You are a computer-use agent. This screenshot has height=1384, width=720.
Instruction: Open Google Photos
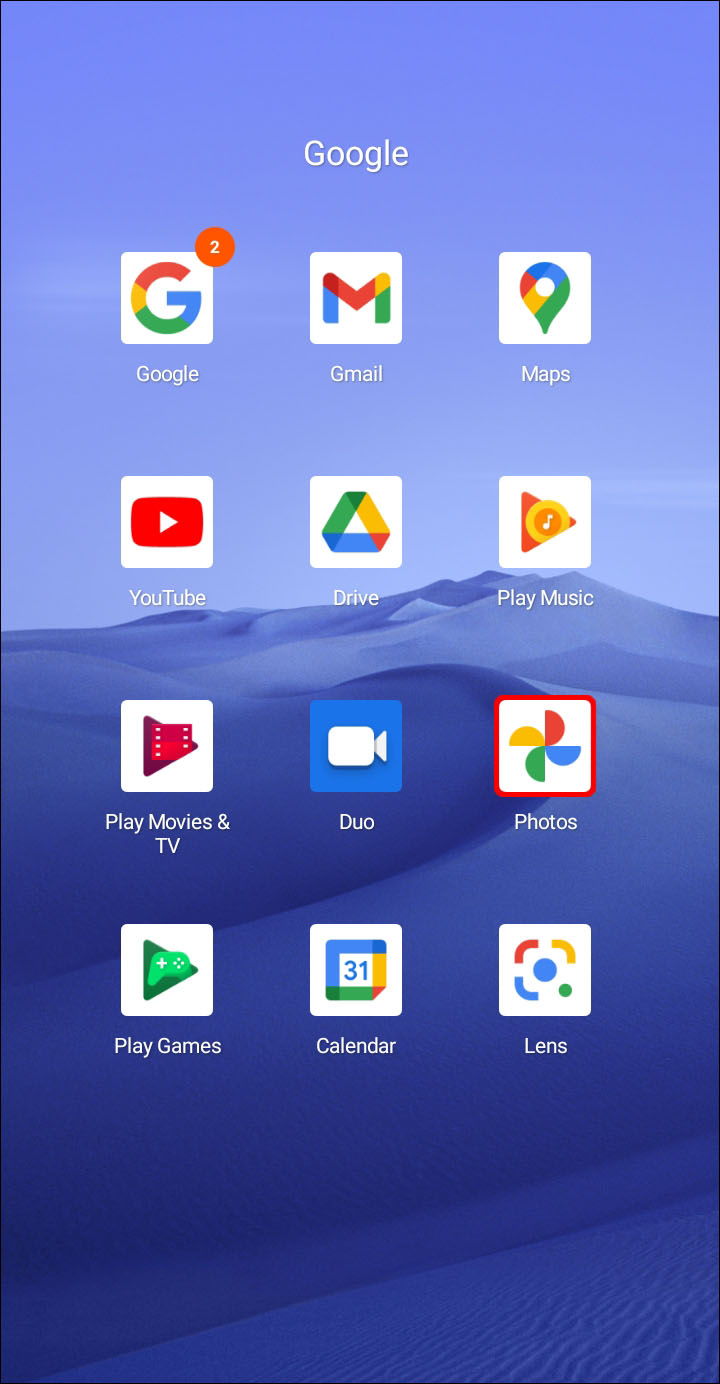point(545,746)
